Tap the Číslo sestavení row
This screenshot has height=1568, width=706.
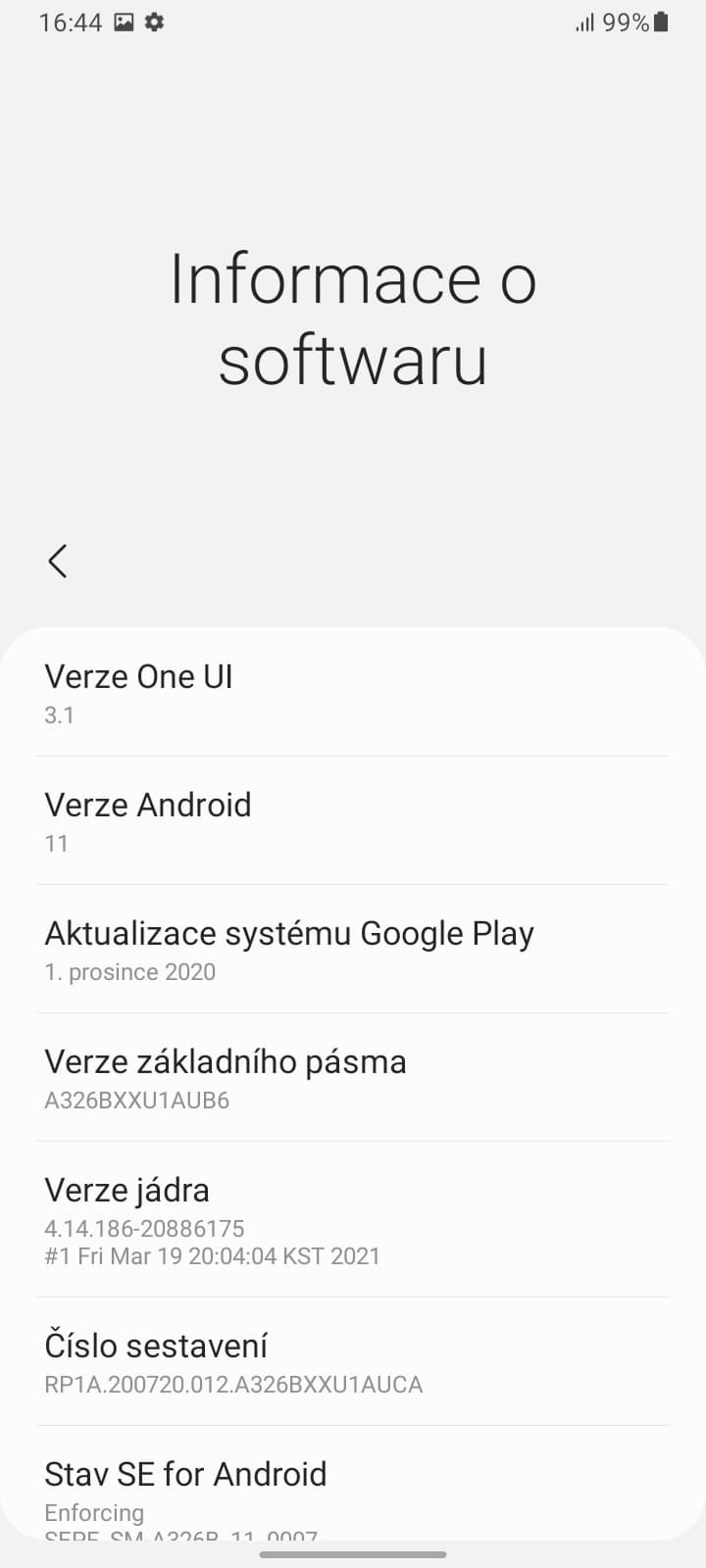[353, 1362]
